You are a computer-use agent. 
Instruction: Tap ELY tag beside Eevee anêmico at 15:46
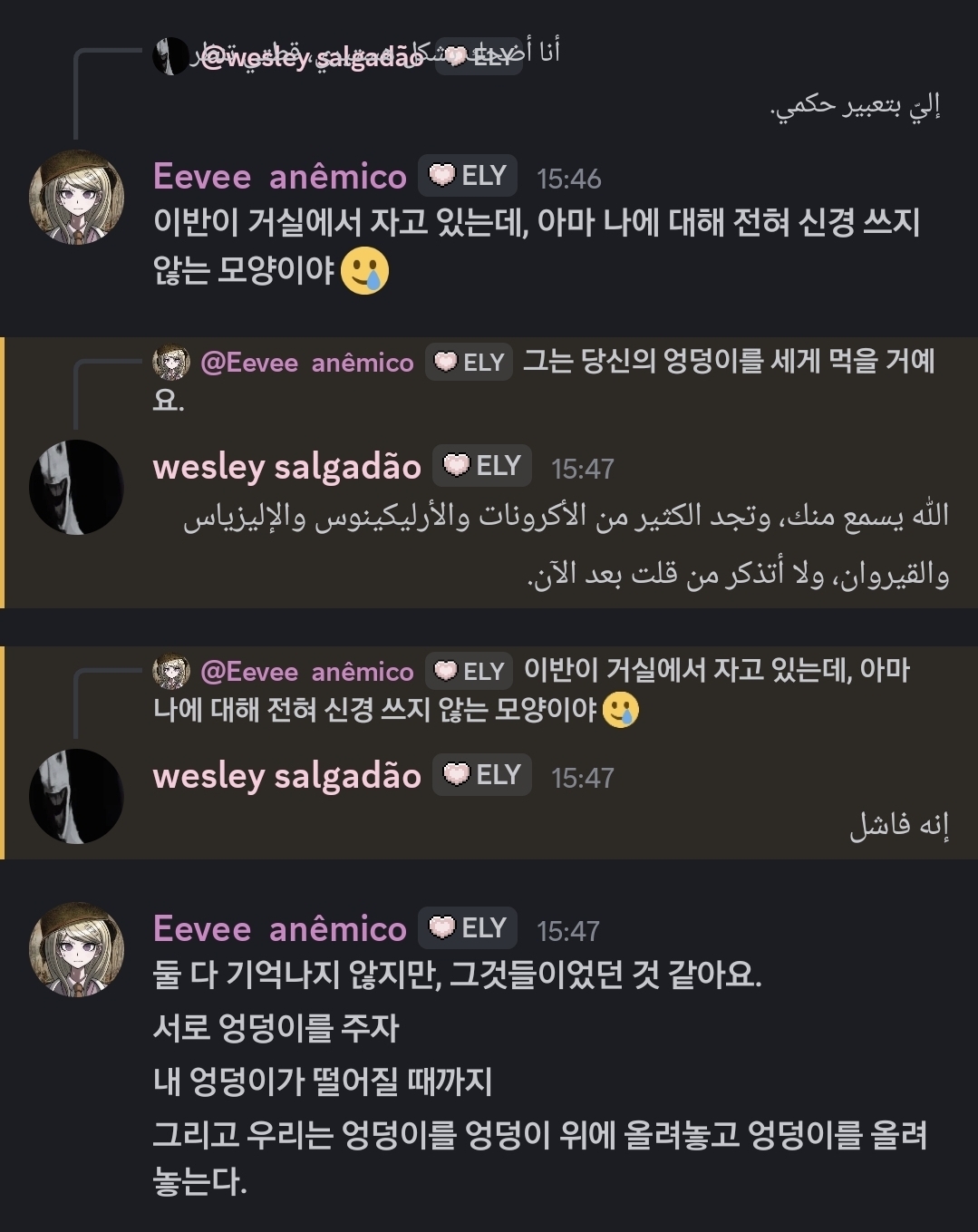pyautogui.click(x=468, y=176)
